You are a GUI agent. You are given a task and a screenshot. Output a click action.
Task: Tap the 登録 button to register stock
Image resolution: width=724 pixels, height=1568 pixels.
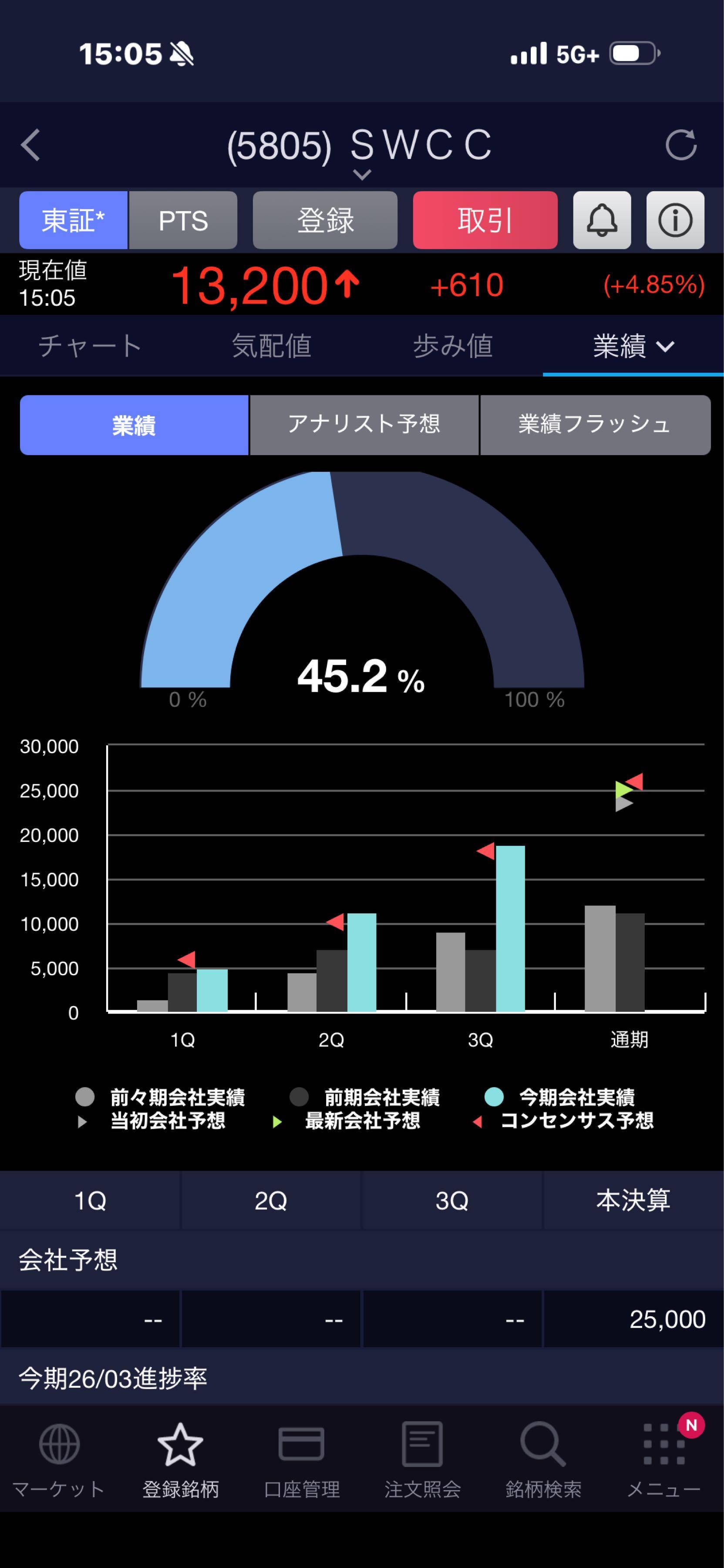click(x=325, y=220)
